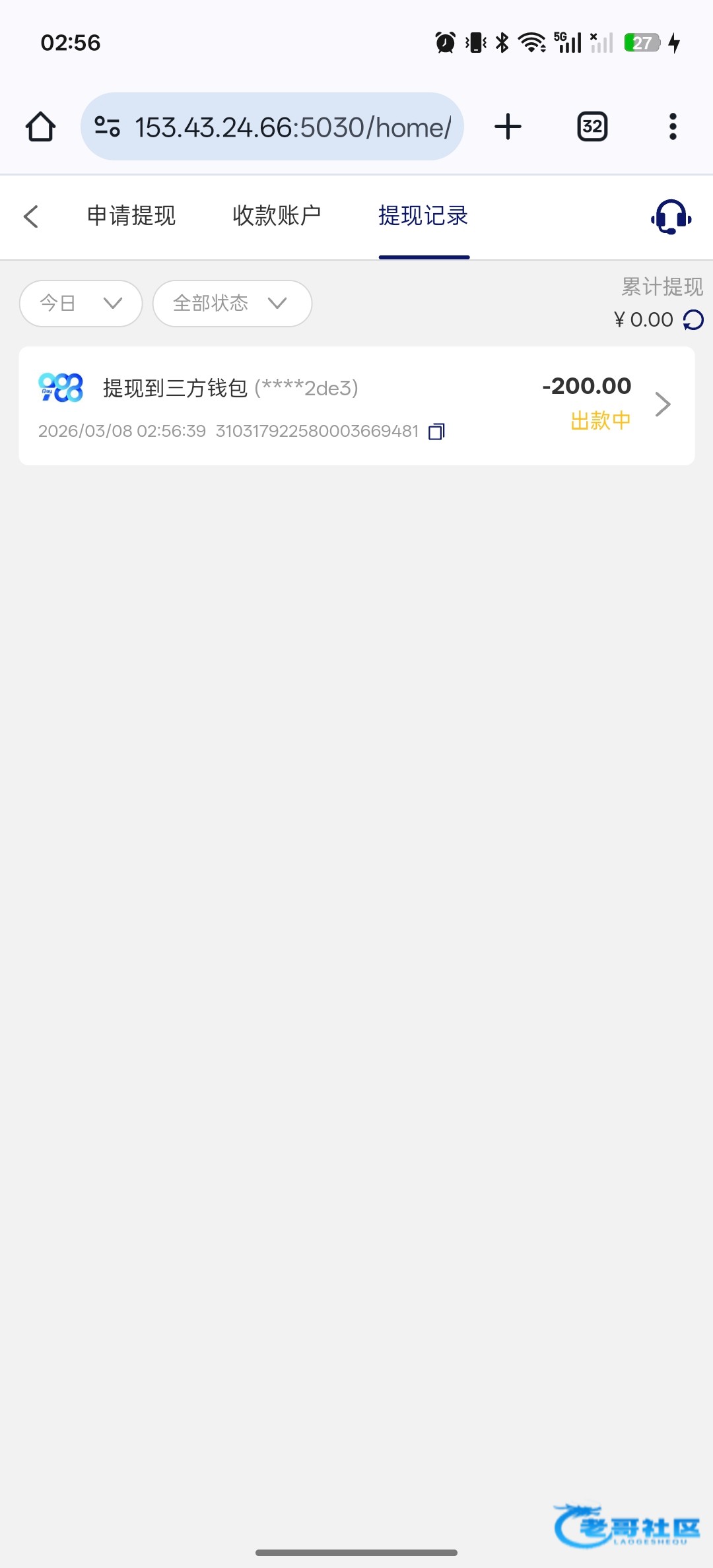Copy the withdrawal order number
The width and height of the screenshot is (713, 1568).
point(436,432)
